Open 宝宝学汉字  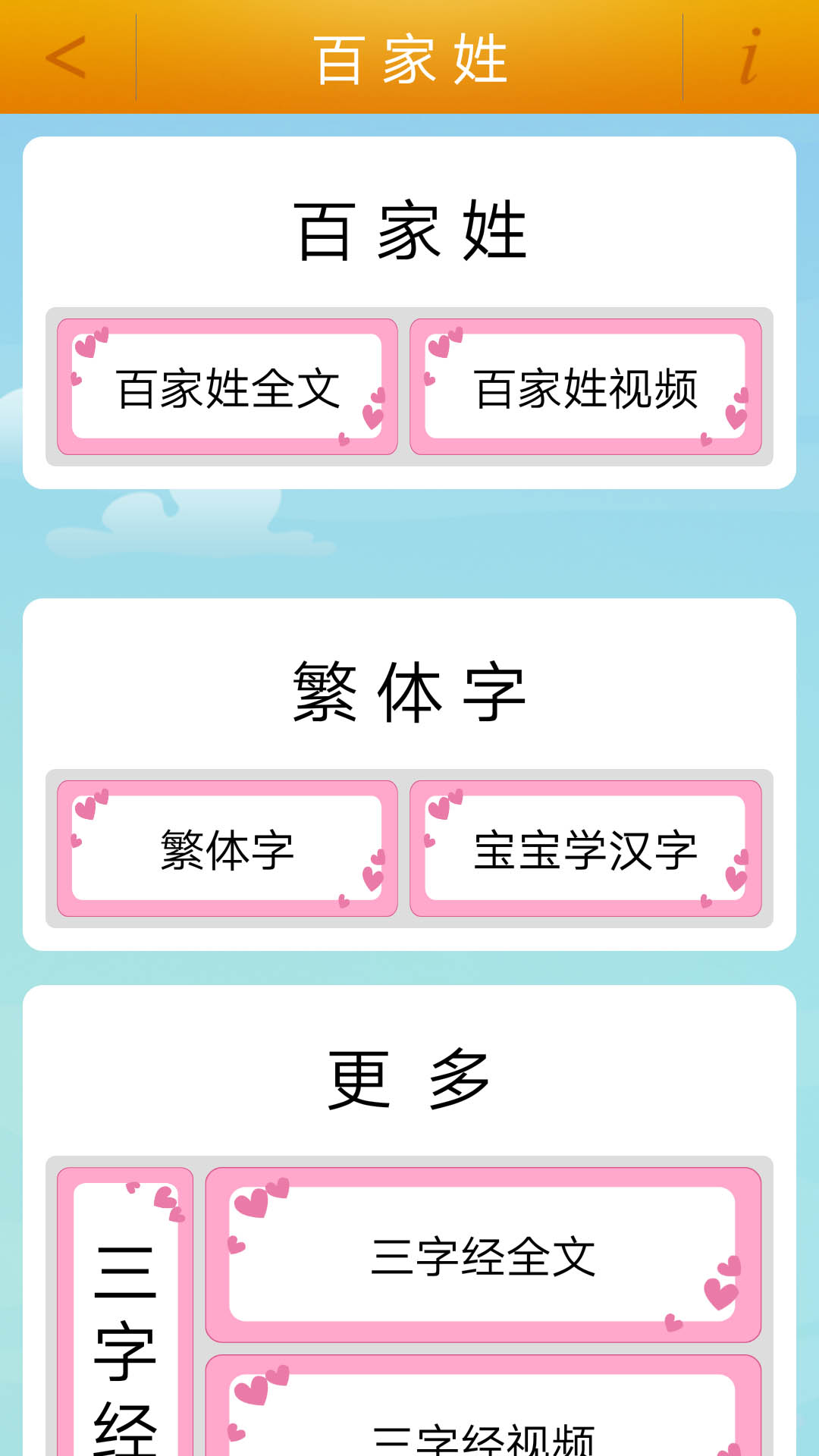pyautogui.click(x=585, y=849)
